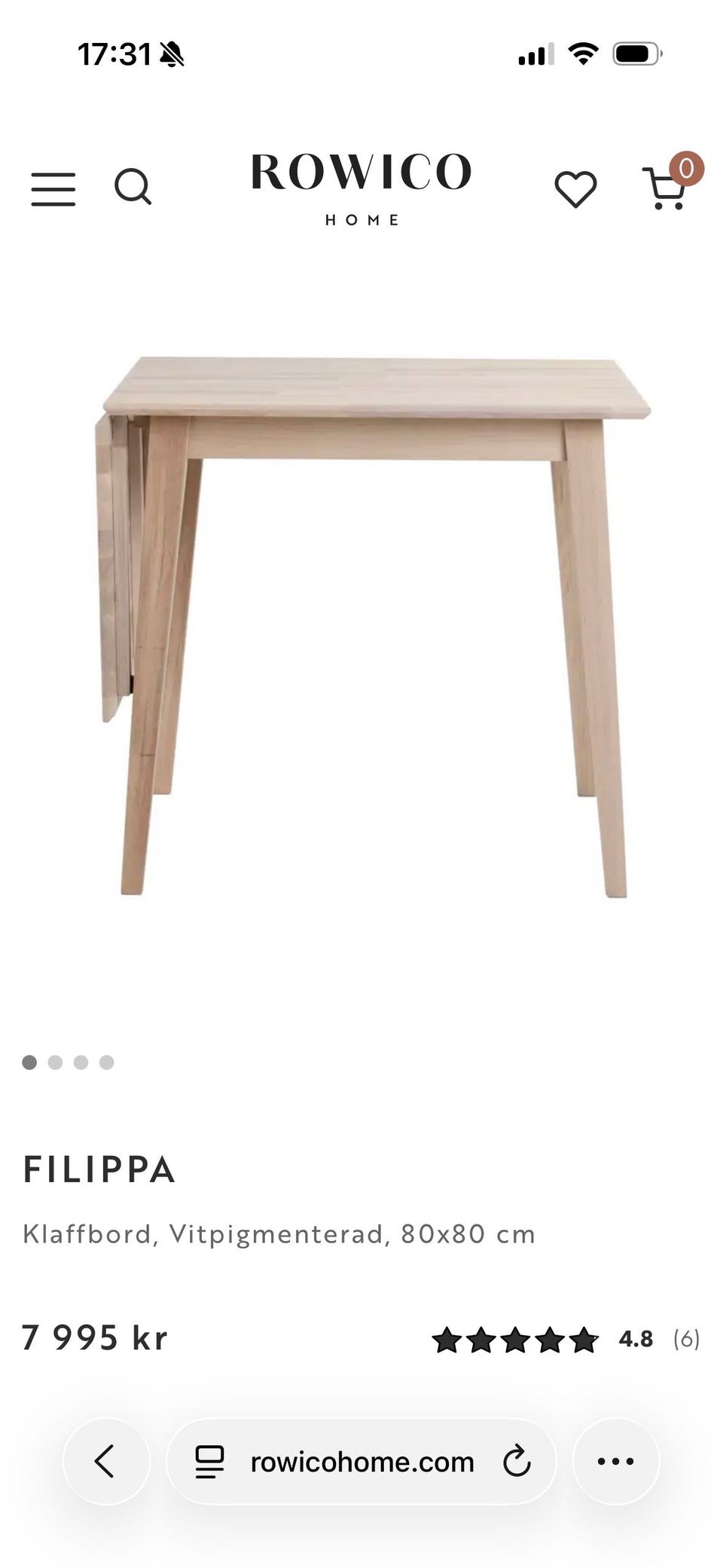723x1568 pixels.
Task: Open the hamburger navigation menu
Action: 53,188
